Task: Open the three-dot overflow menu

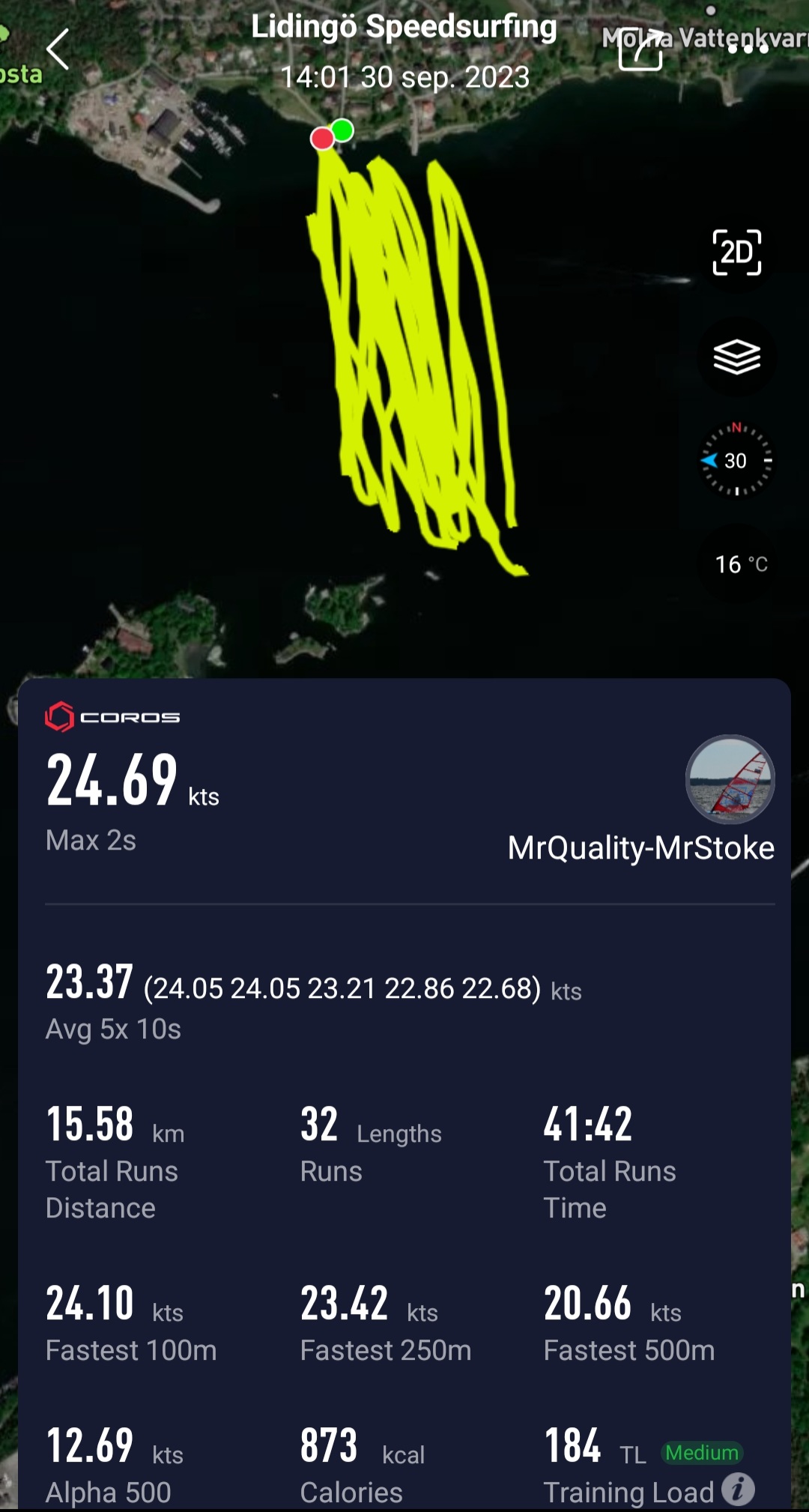Action: (748, 49)
